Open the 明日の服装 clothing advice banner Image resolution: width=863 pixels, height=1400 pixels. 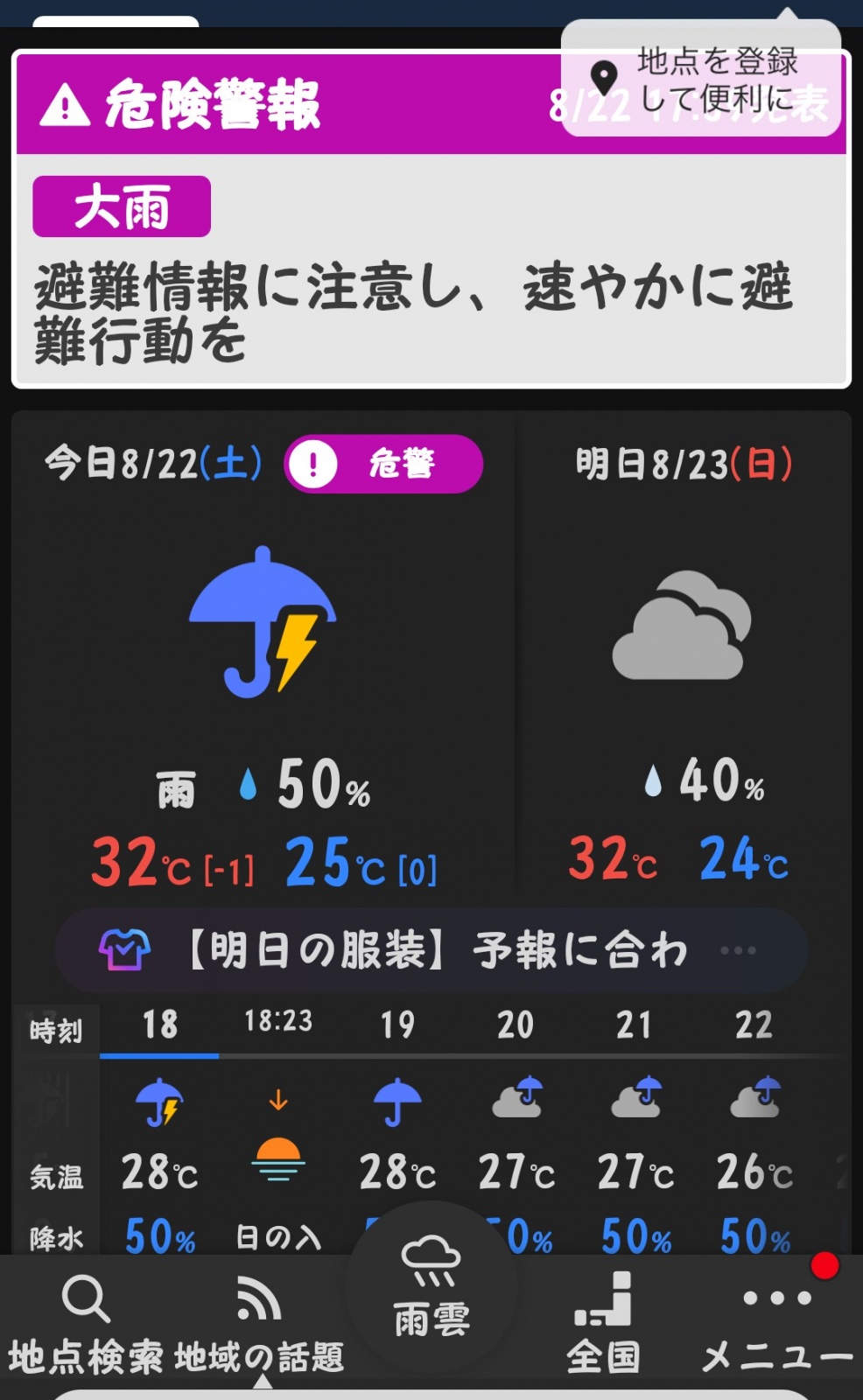tap(431, 950)
